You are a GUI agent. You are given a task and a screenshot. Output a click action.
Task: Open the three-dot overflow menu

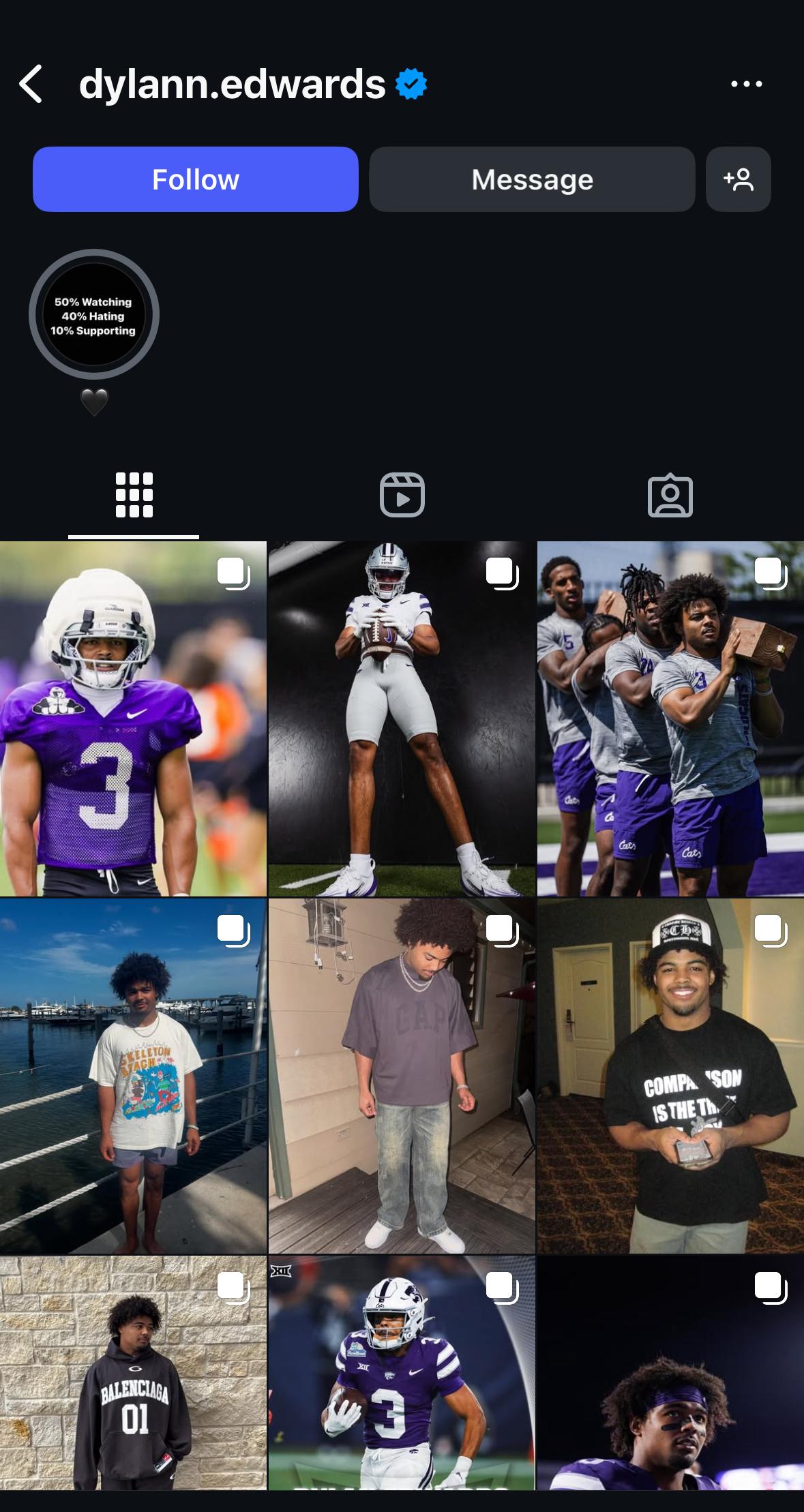coord(746,84)
